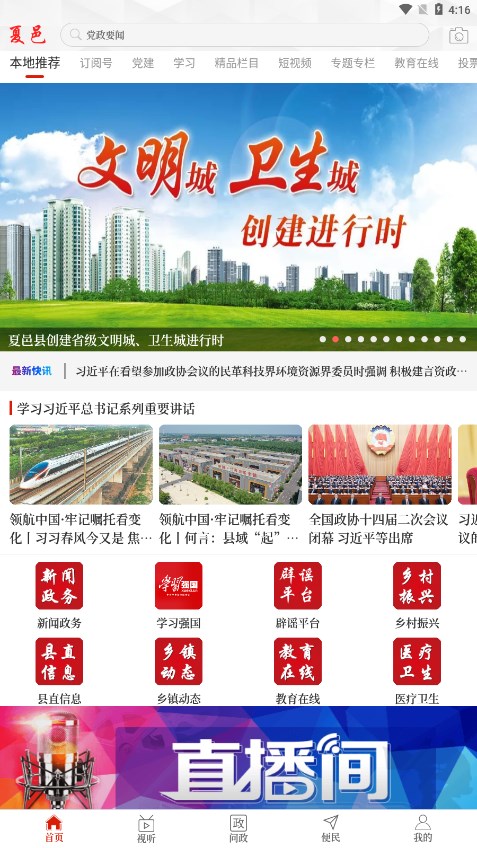This screenshot has width=477, height=848.
Task: Go to 我的 profile tab
Action: (x=423, y=829)
